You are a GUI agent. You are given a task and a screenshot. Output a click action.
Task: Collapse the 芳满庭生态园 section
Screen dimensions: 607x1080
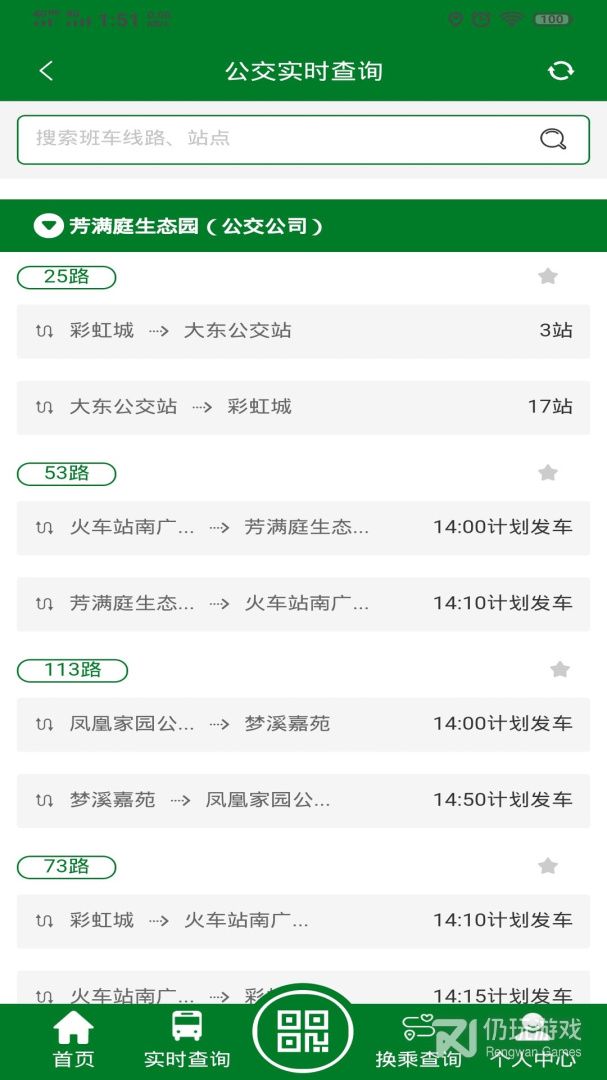point(48,226)
